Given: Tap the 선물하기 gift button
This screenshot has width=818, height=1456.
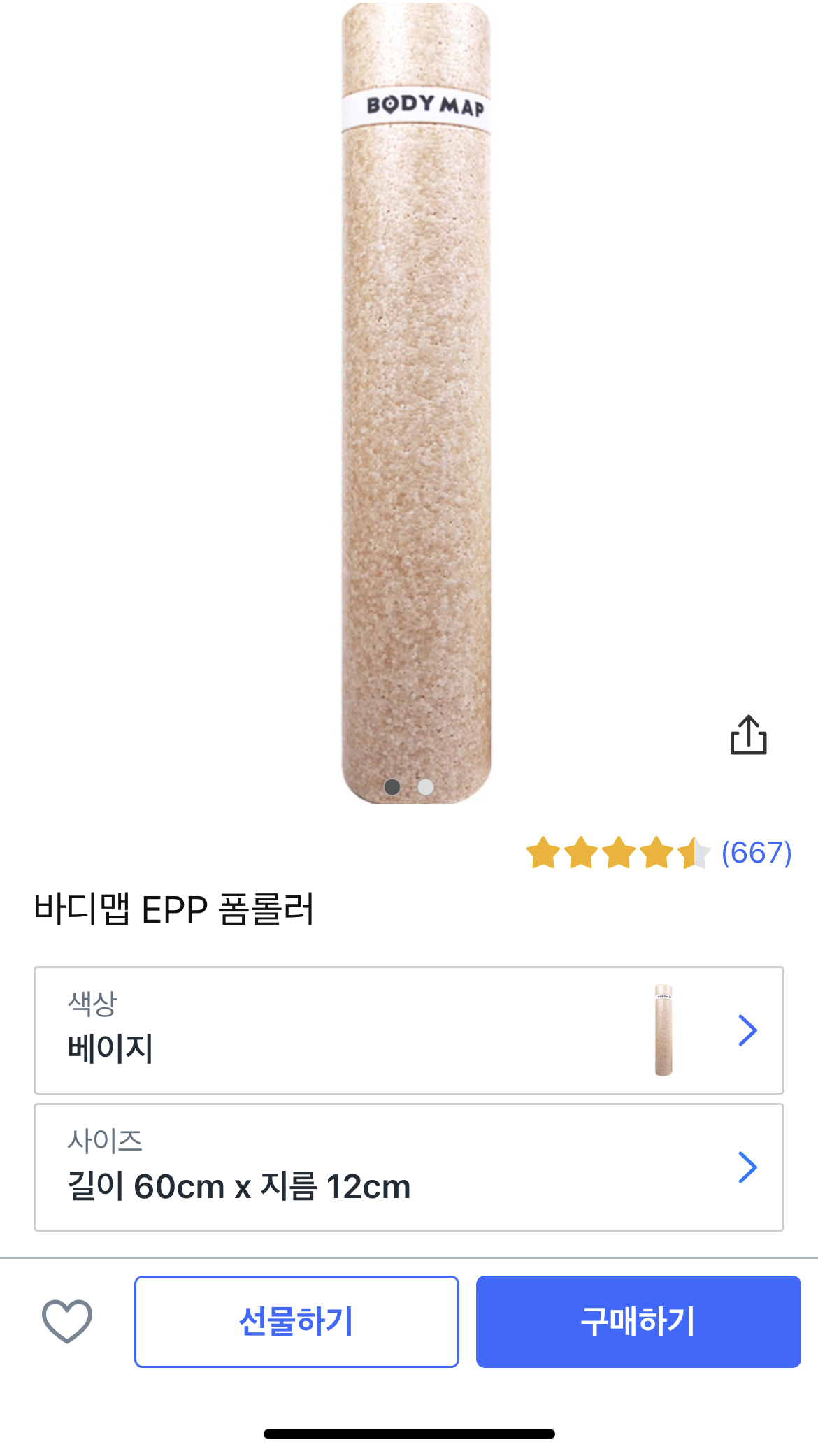Looking at the screenshot, I should (296, 1321).
